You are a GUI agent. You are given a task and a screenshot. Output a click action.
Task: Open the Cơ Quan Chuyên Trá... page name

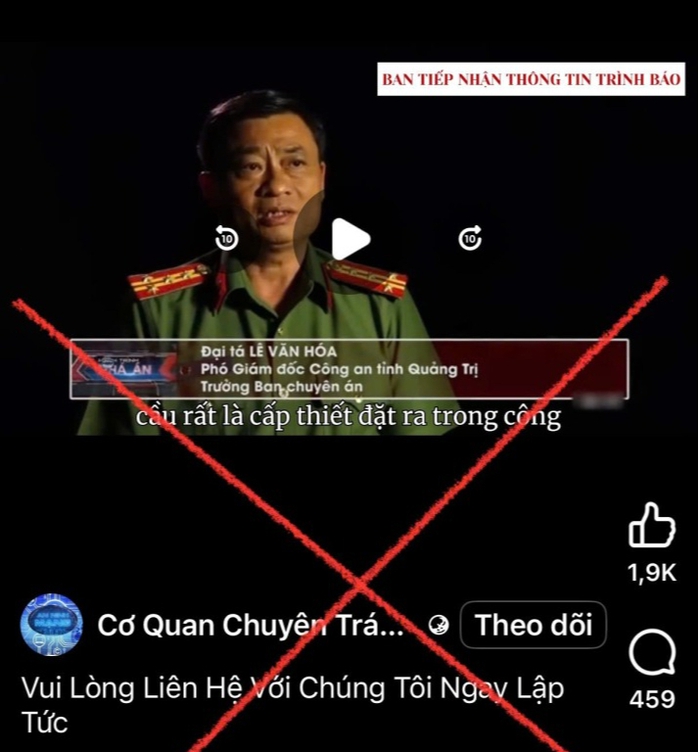pos(250,626)
